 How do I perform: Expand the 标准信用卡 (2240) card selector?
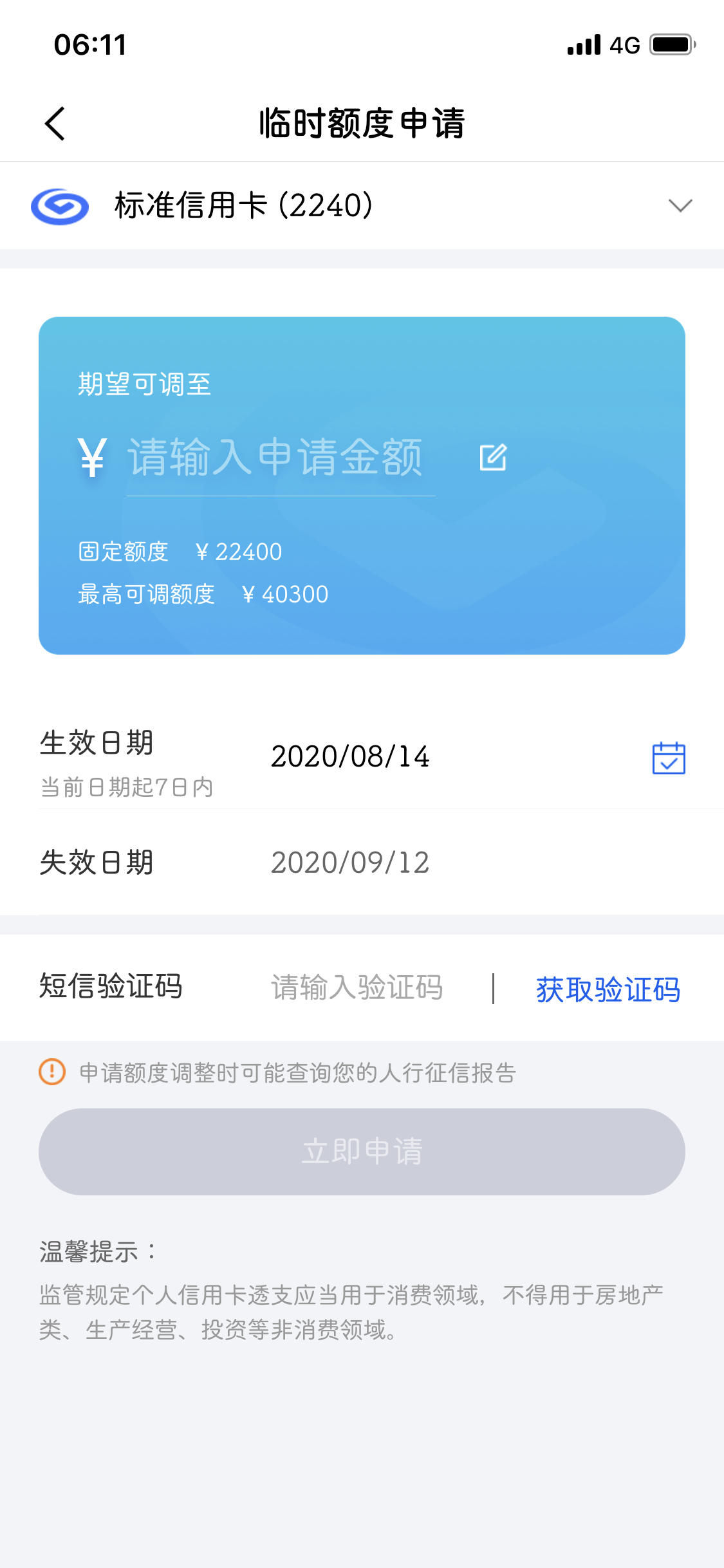[x=362, y=206]
